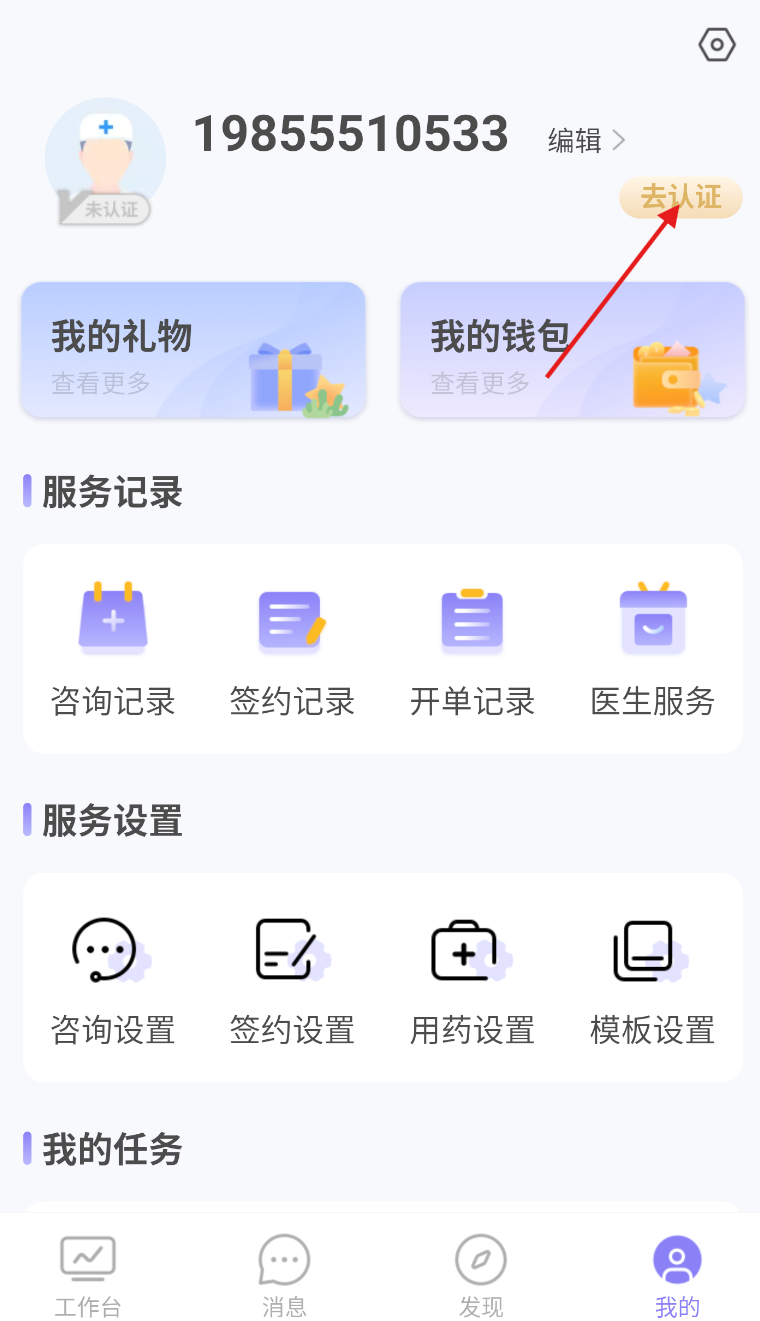The image size is (760, 1321).
Task: Switch to the 发现 tab
Action: pos(481,1275)
